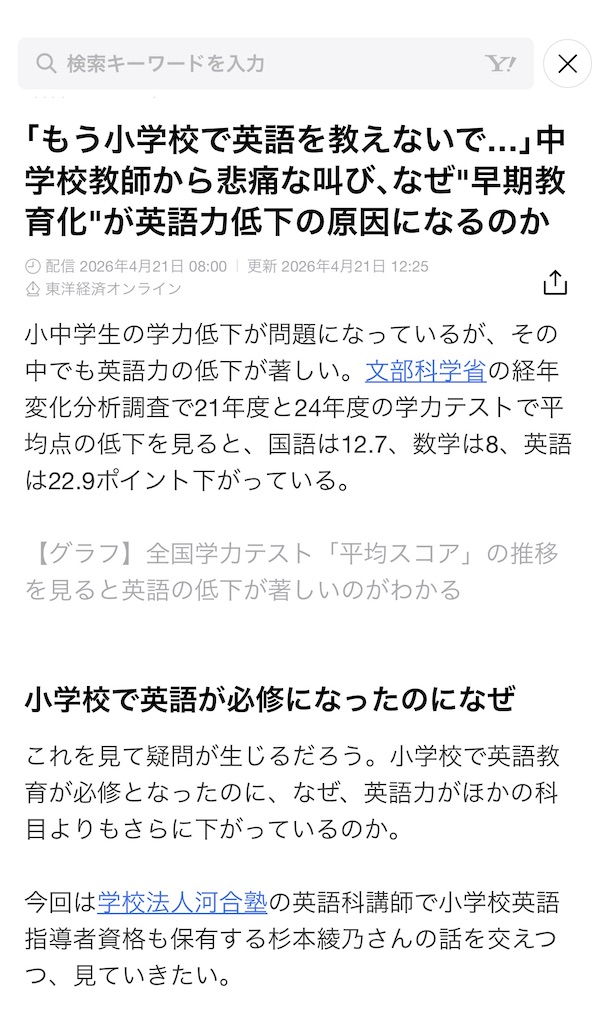The image size is (599, 1024).
Task: Open the 【グラフ】全国学力テスト graph link
Action: point(291,571)
